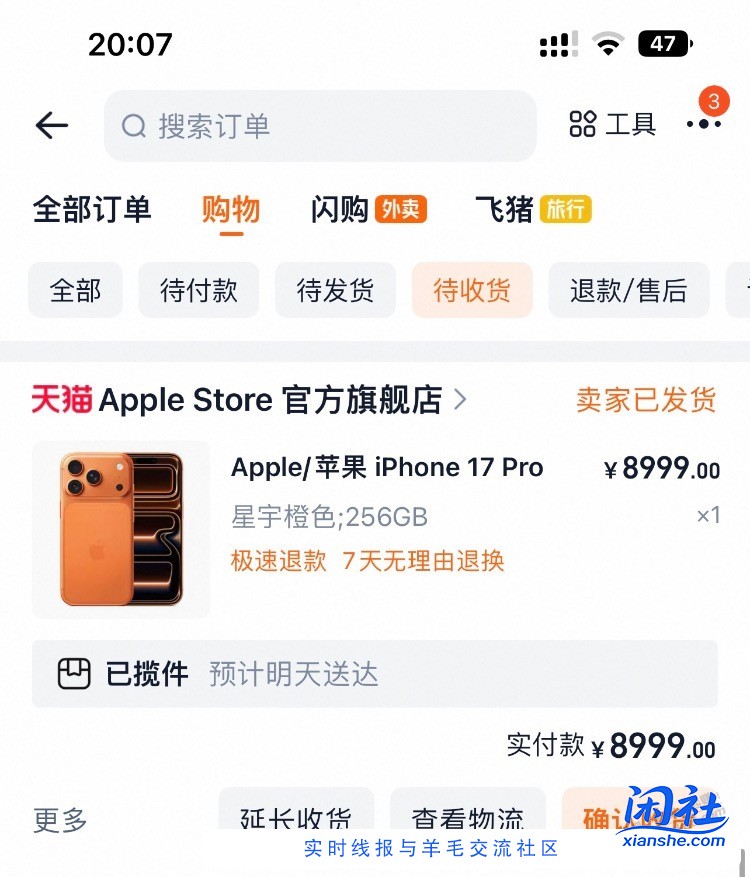Viewport: 750px width, 877px height.
Task: Open the 全部订单 tab
Action: pos(93,210)
